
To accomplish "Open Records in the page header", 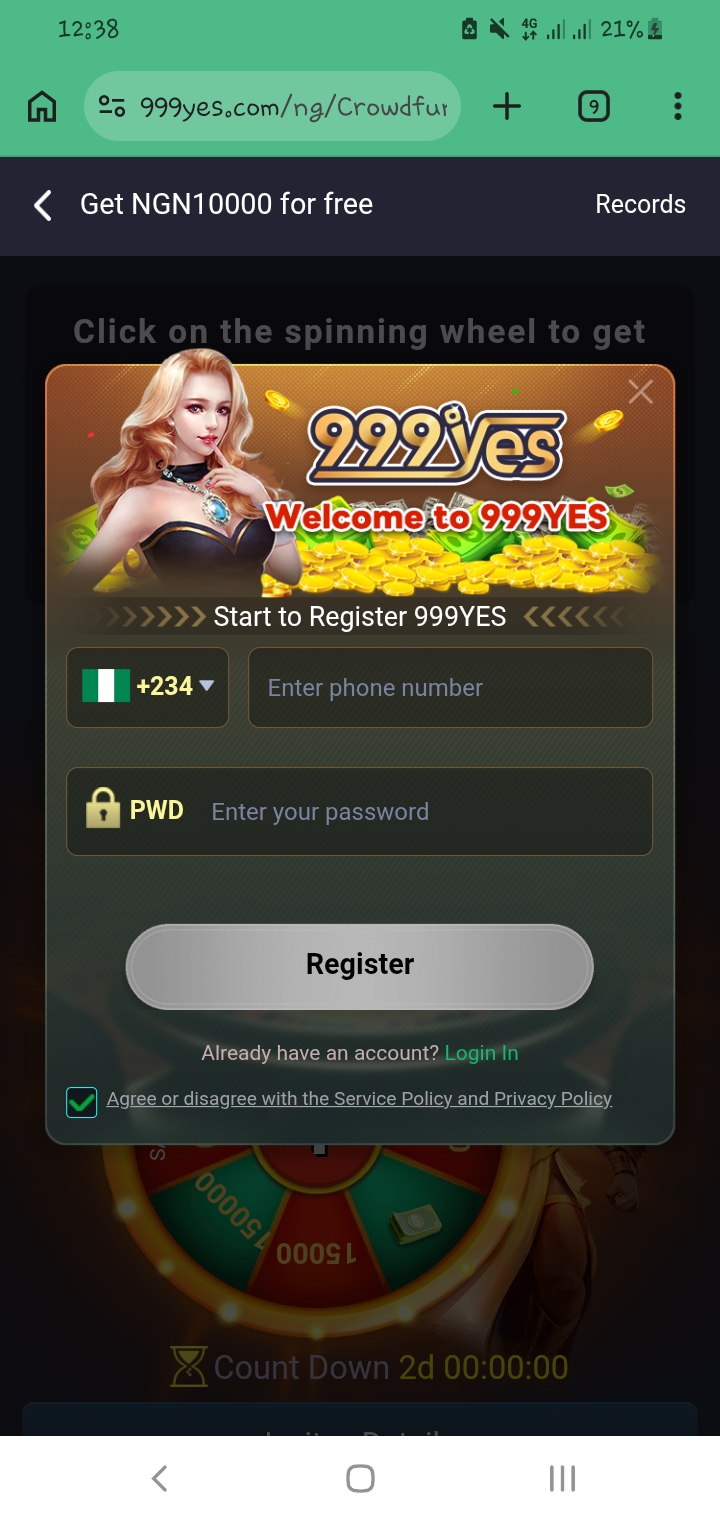I will coord(640,205).
